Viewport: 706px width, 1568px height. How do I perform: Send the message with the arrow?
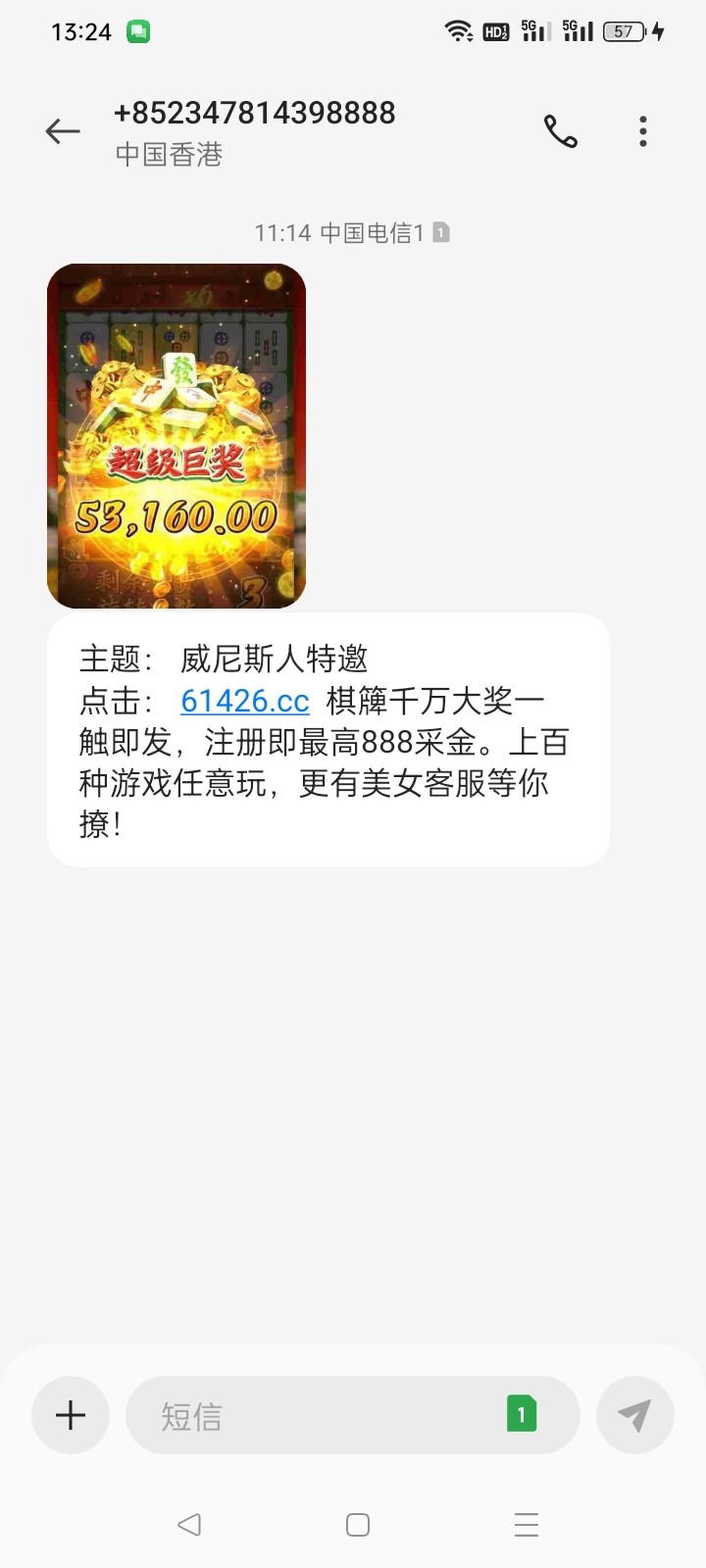(634, 1415)
